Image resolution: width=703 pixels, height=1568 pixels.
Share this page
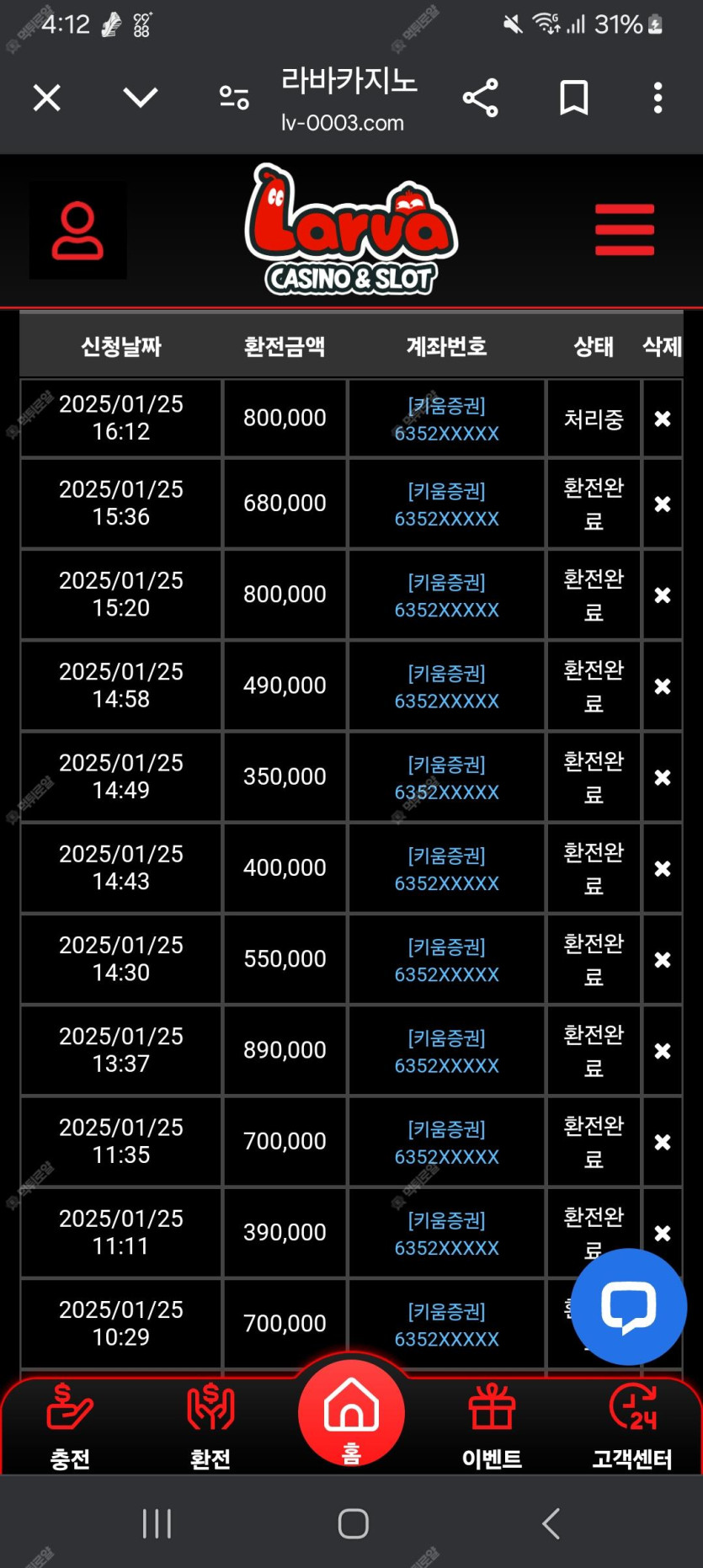tap(481, 98)
